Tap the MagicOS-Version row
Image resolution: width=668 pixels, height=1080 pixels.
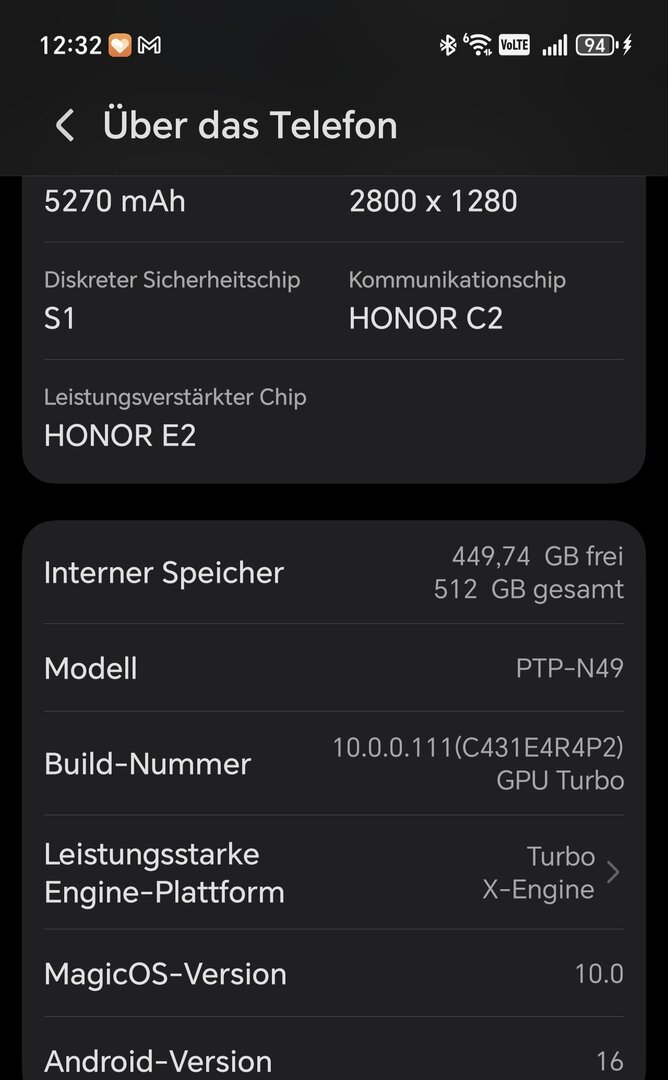click(x=334, y=973)
